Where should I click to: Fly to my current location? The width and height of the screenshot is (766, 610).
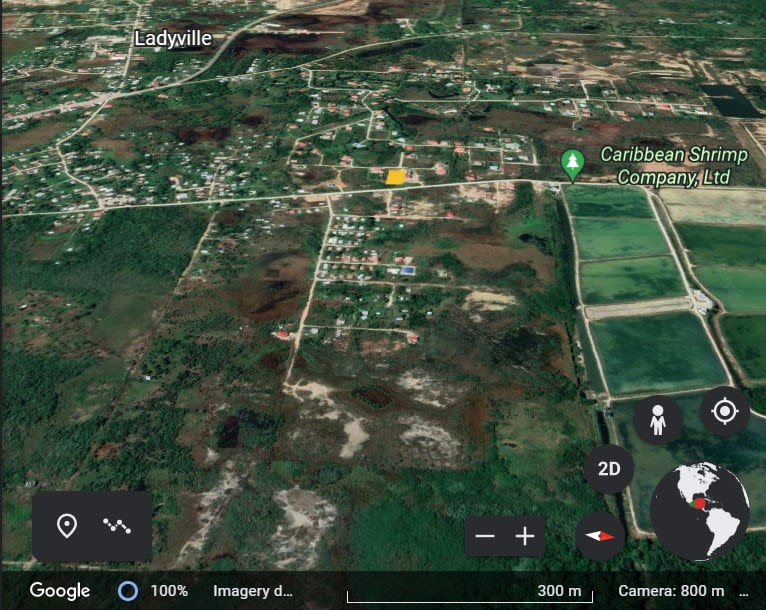point(724,411)
